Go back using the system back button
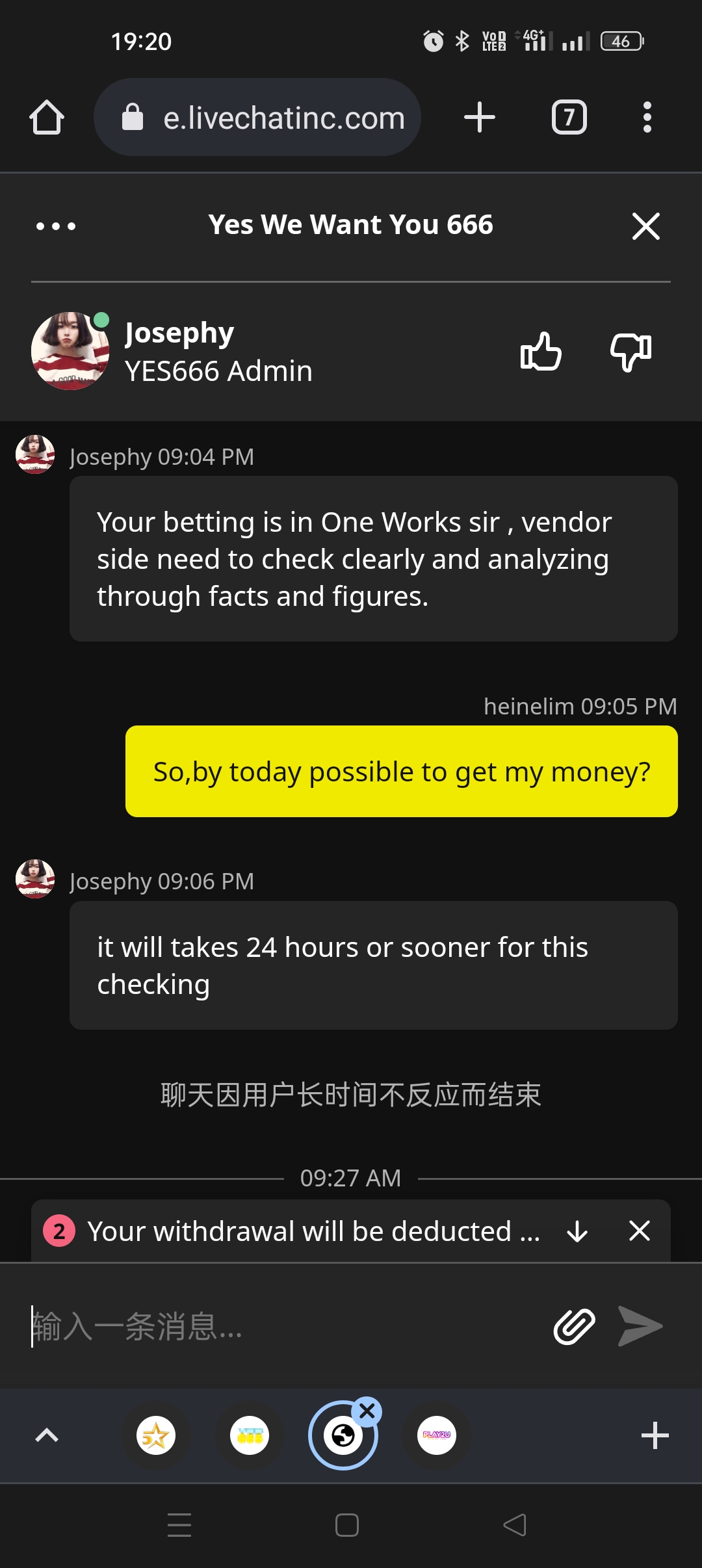Screen dimensions: 702x1568 coord(515,1525)
